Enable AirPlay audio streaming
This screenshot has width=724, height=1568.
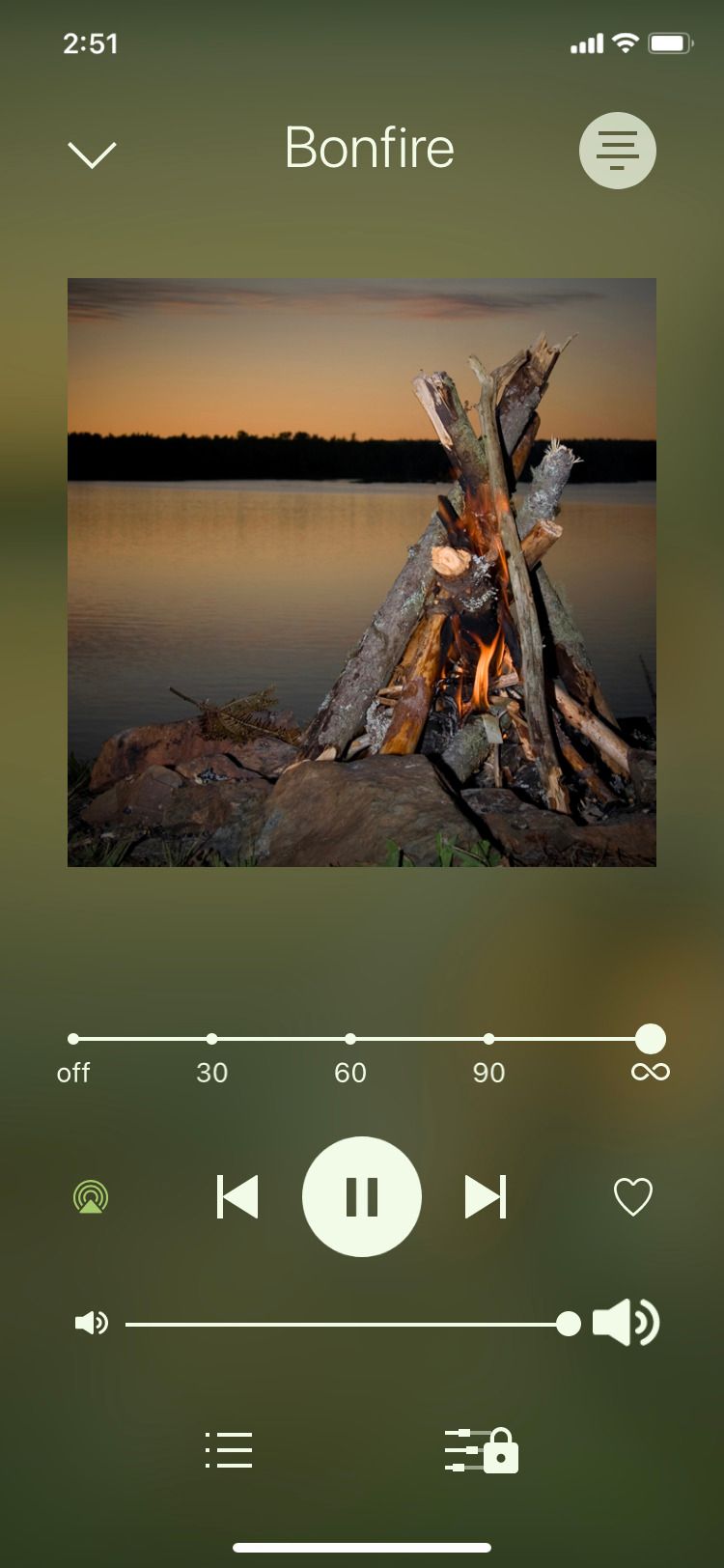click(x=90, y=1195)
